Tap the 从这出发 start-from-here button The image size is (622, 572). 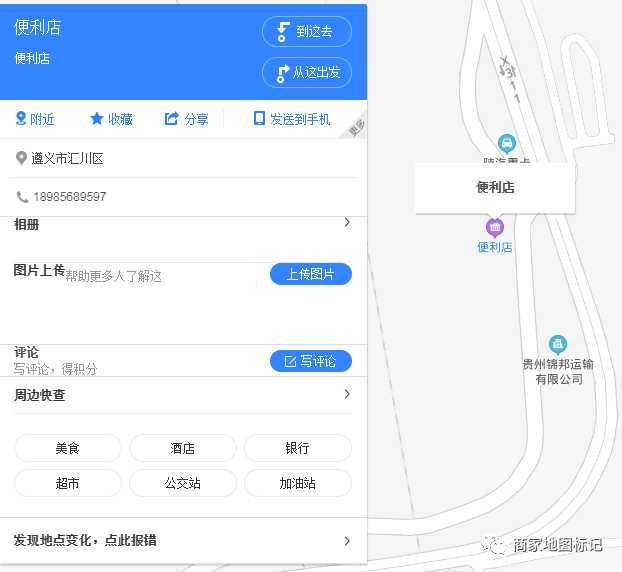coord(307,72)
